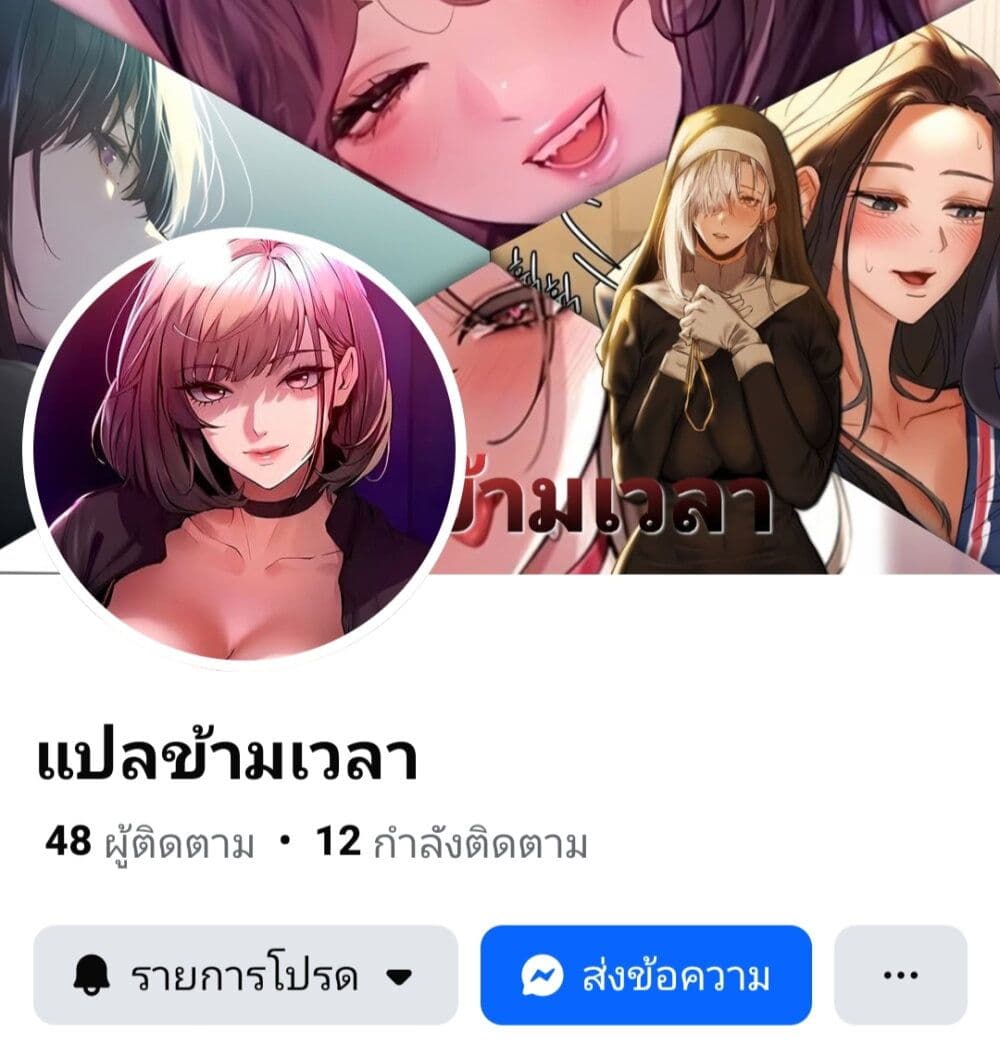Open the three-dot more options menu
This screenshot has width=1000, height=1044.
[900, 975]
